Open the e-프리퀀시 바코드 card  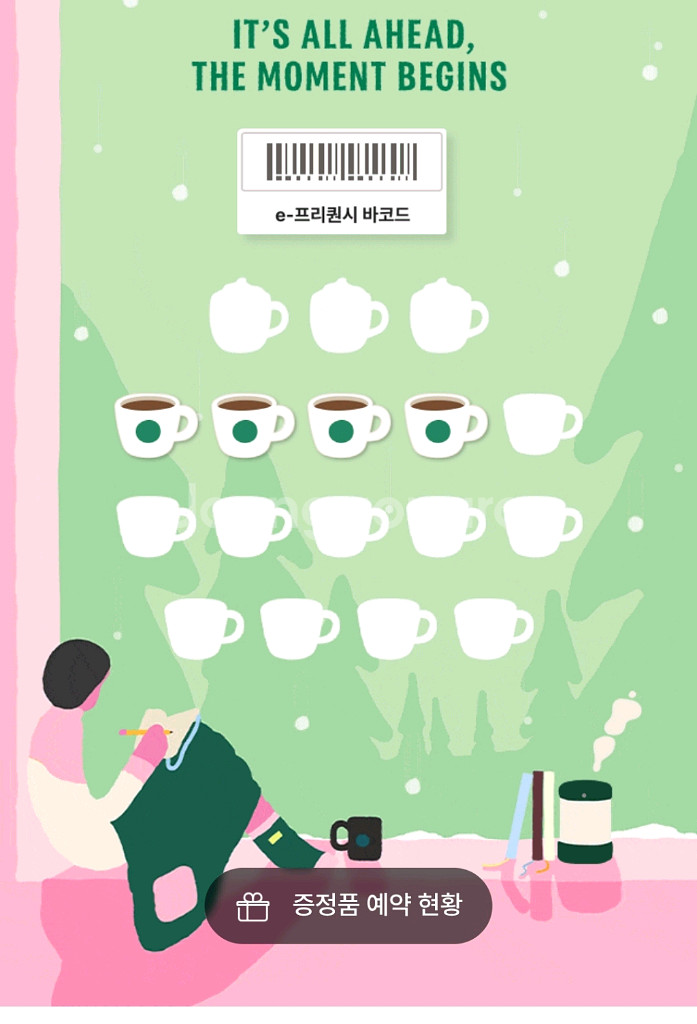341,181
